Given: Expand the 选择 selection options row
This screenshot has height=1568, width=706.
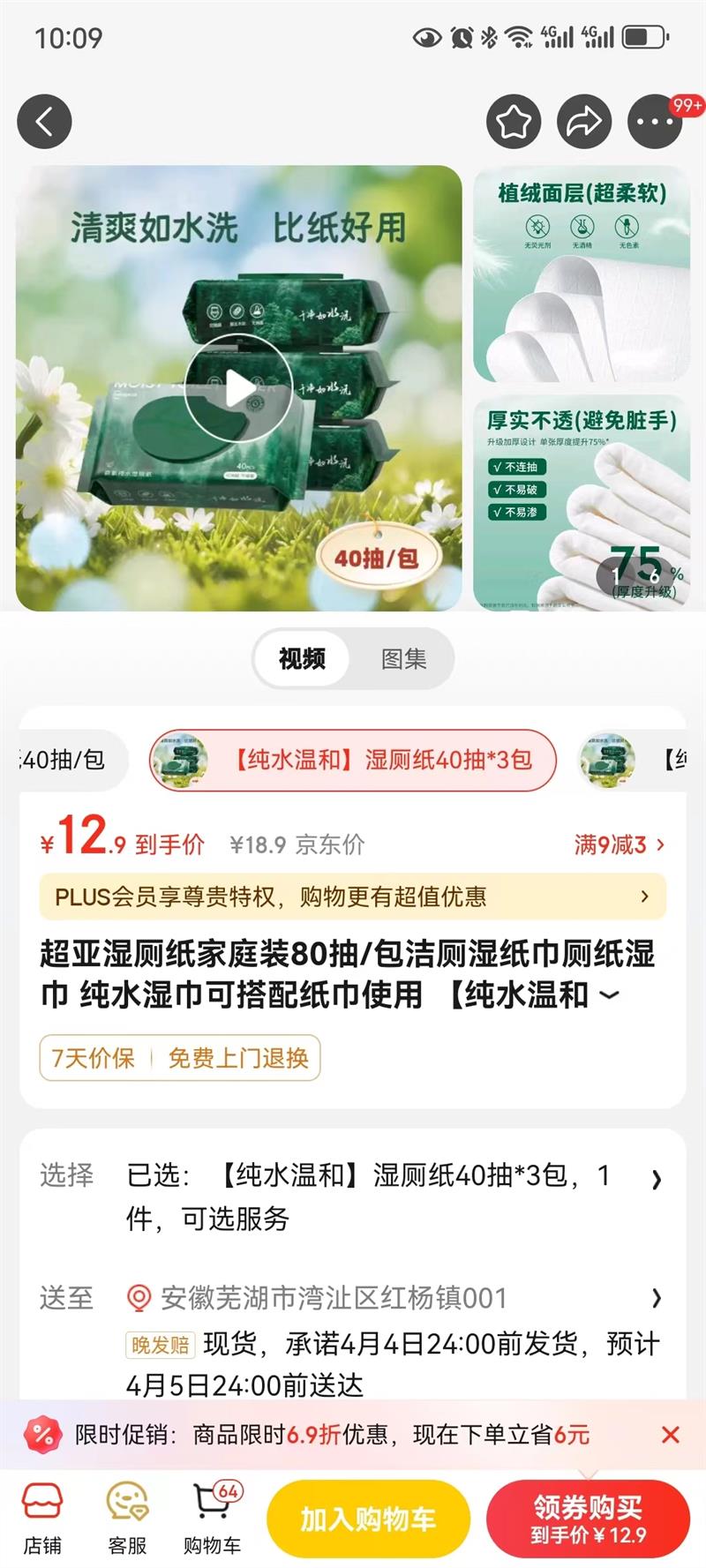Looking at the screenshot, I should (x=657, y=1175).
